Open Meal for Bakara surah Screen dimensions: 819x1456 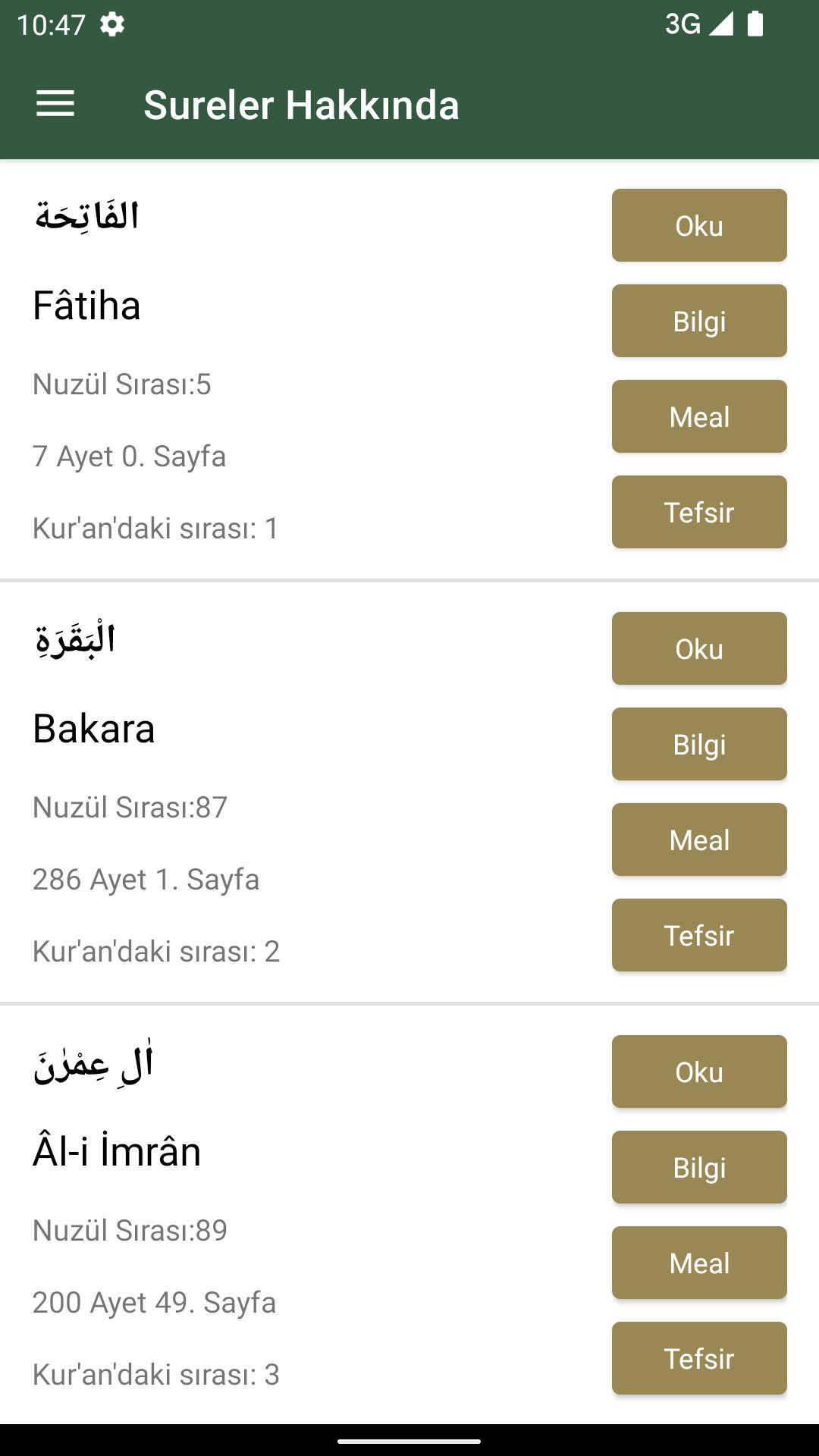(x=699, y=839)
